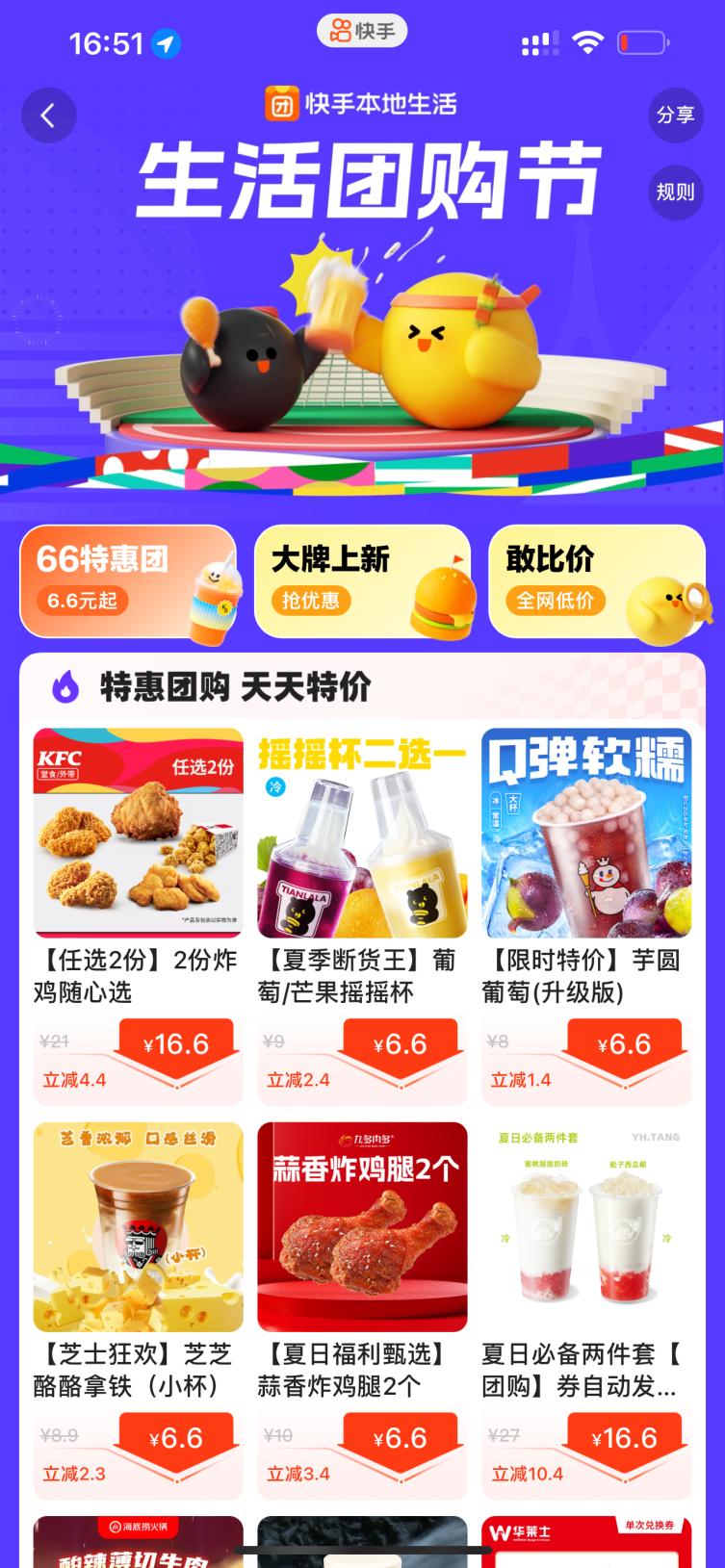Select the 芋圆葡萄(升级版) drink deal
725x1568 pixels.
pyautogui.click(x=586, y=916)
